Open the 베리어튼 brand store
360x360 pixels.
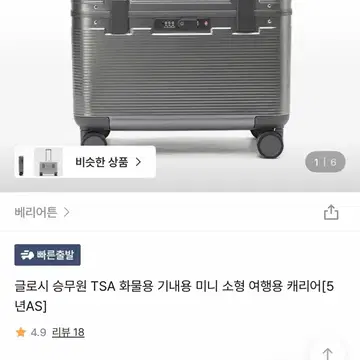pos(42,212)
